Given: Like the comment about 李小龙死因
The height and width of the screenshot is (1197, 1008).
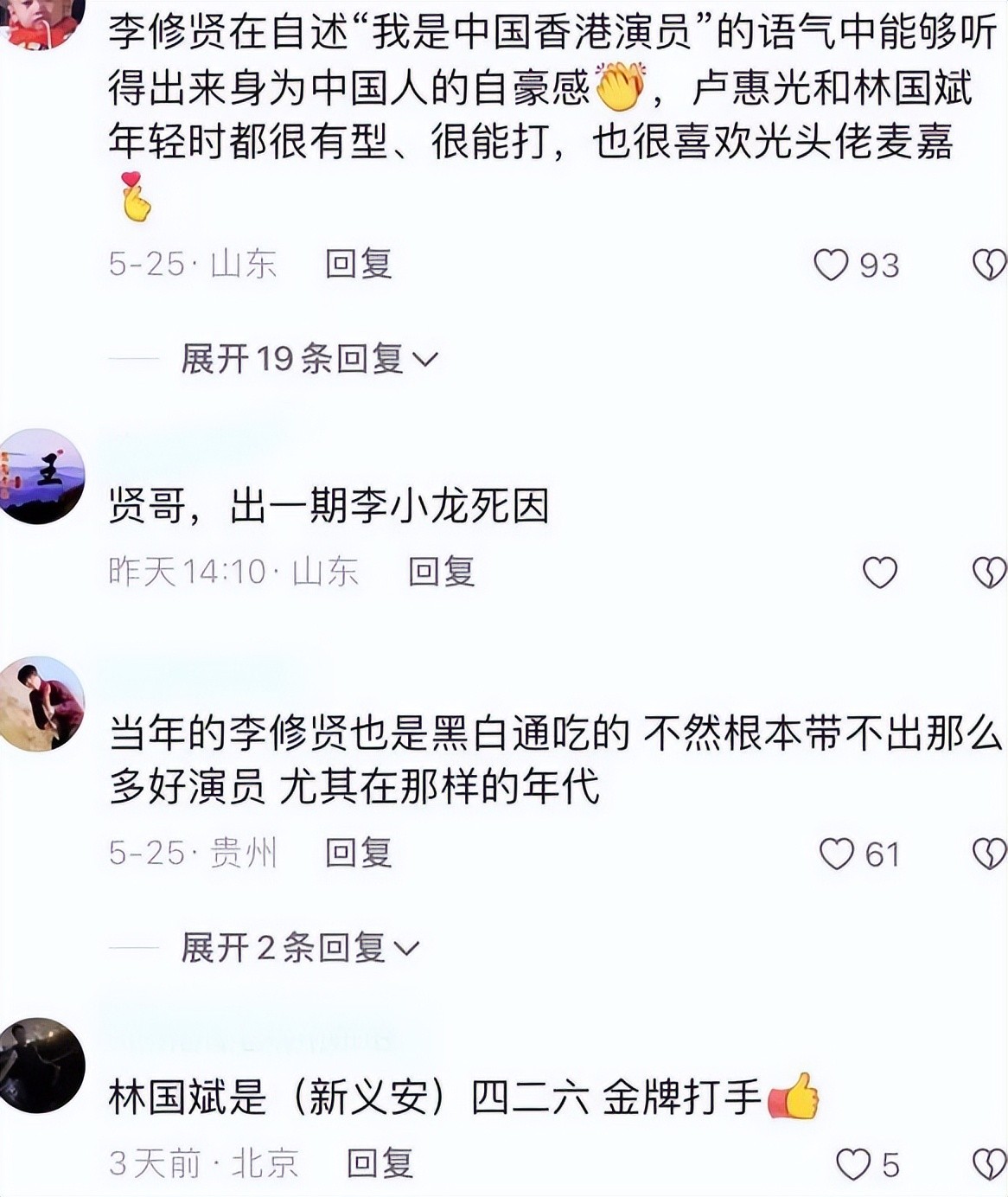Looking at the screenshot, I should click(880, 573).
